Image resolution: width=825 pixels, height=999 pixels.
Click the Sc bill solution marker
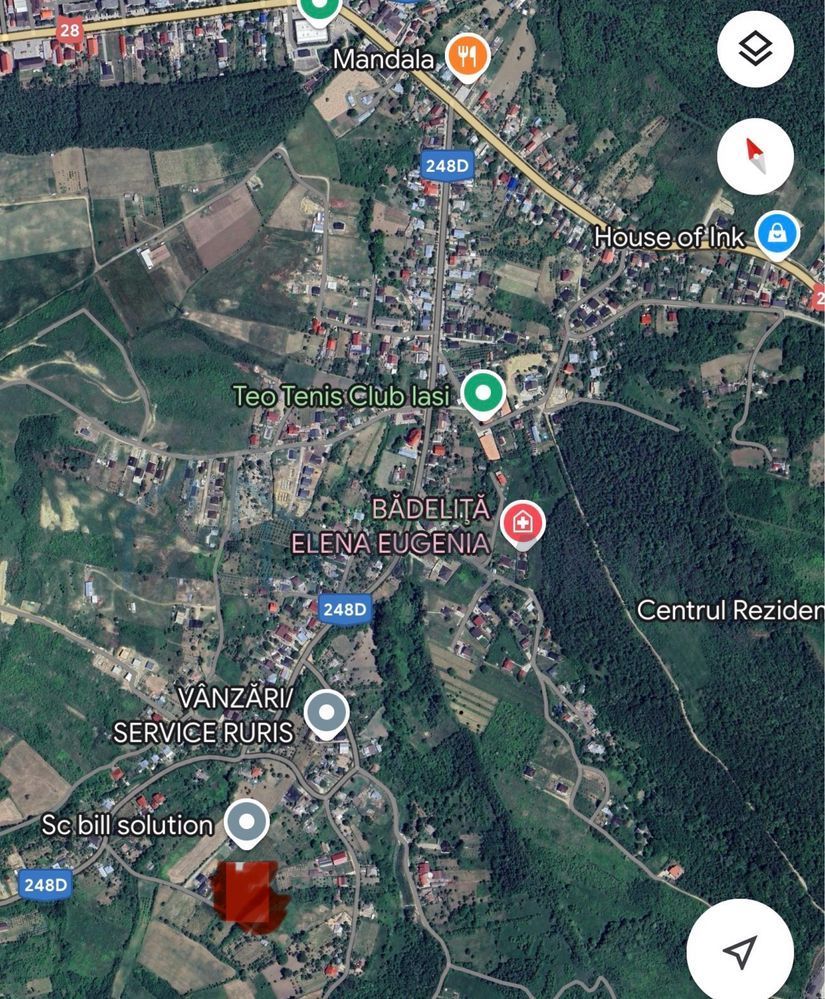pos(247,822)
